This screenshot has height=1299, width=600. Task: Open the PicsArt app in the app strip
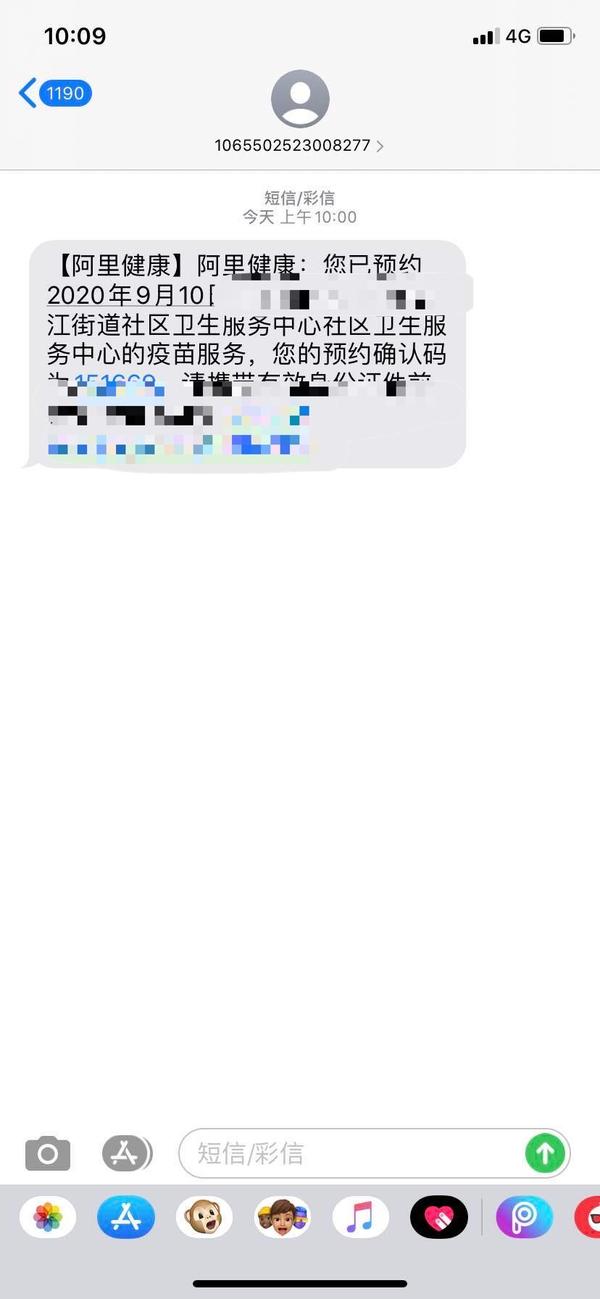point(525,1217)
